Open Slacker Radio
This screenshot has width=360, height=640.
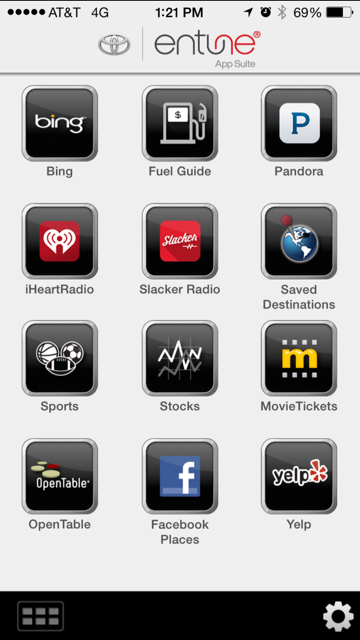180,241
